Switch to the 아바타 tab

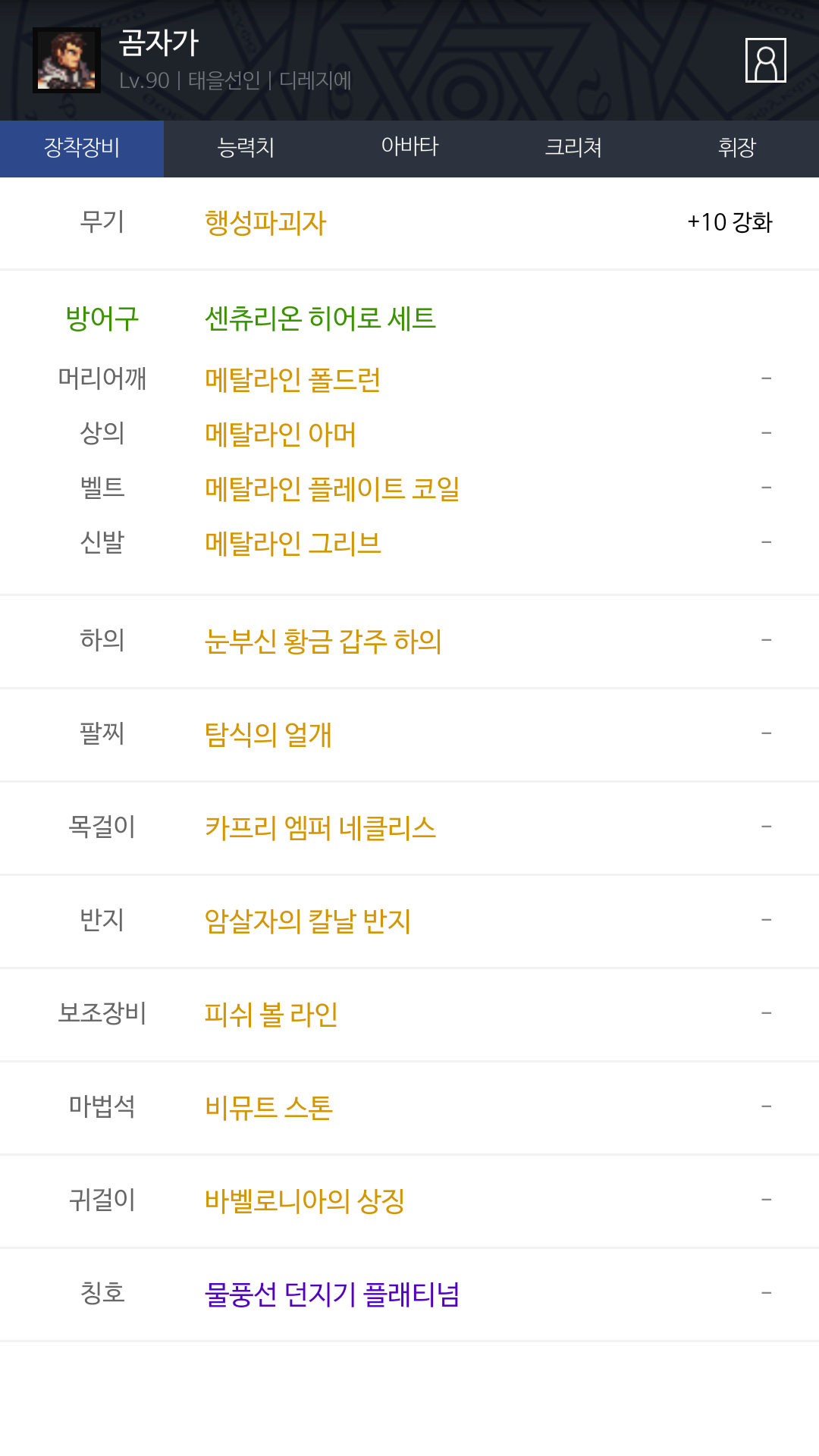click(409, 149)
